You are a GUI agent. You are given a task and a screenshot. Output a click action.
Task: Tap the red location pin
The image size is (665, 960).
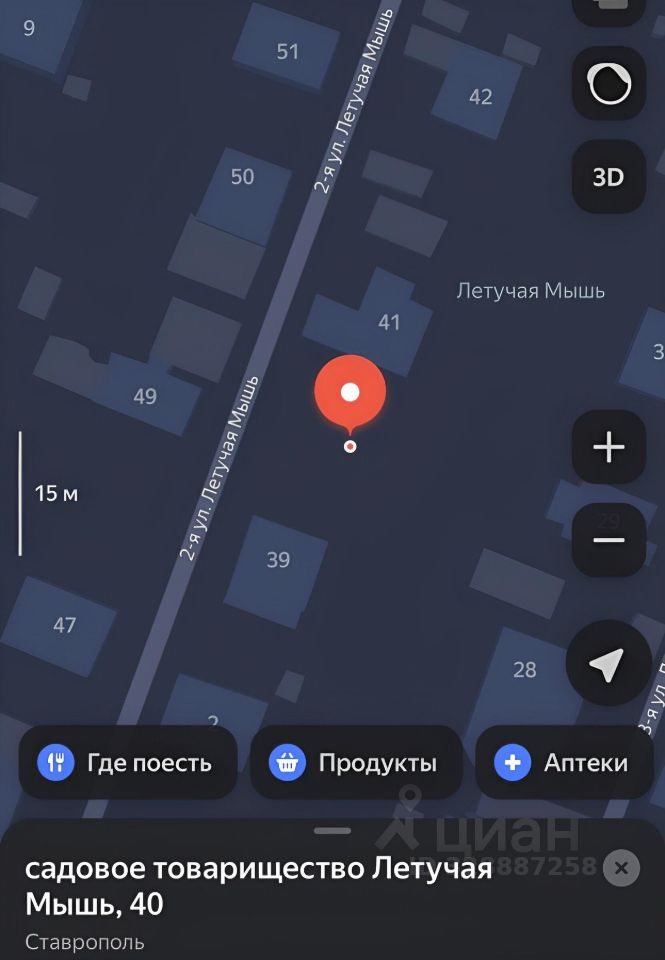(x=350, y=393)
